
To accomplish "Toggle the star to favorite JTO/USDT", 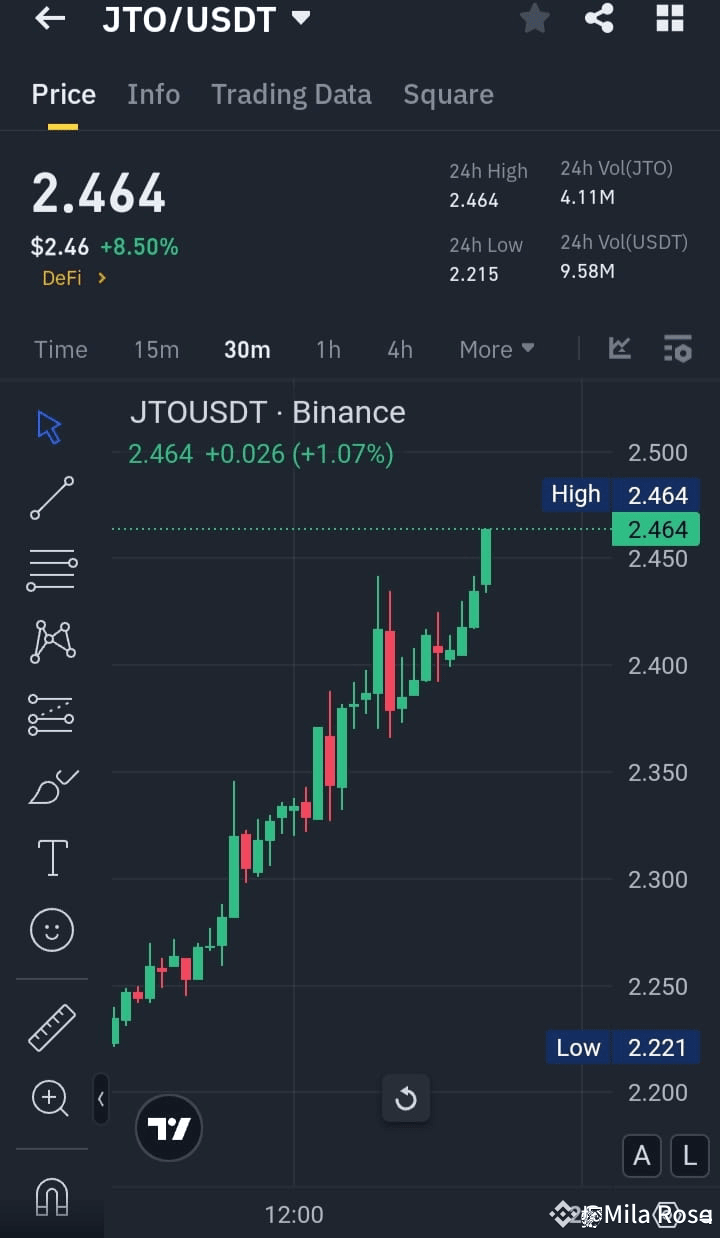I will click(534, 18).
